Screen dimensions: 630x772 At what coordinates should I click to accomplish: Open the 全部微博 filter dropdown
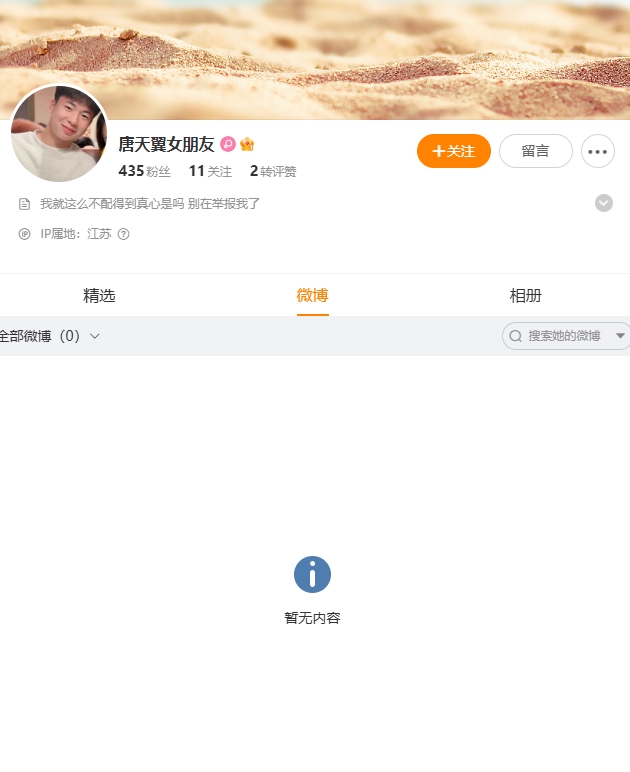[x=48, y=336]
